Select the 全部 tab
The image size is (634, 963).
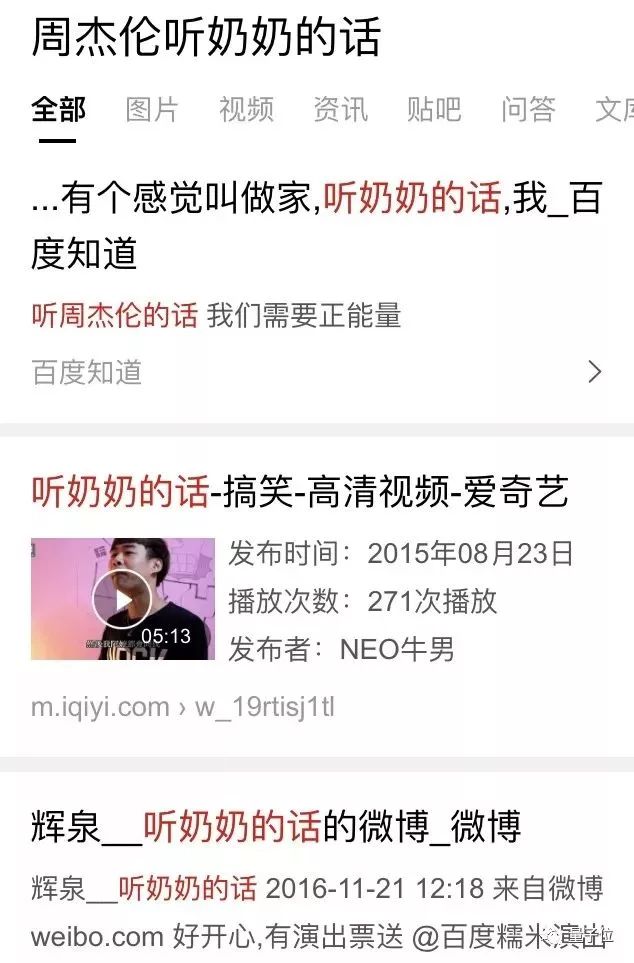(58, 110)
